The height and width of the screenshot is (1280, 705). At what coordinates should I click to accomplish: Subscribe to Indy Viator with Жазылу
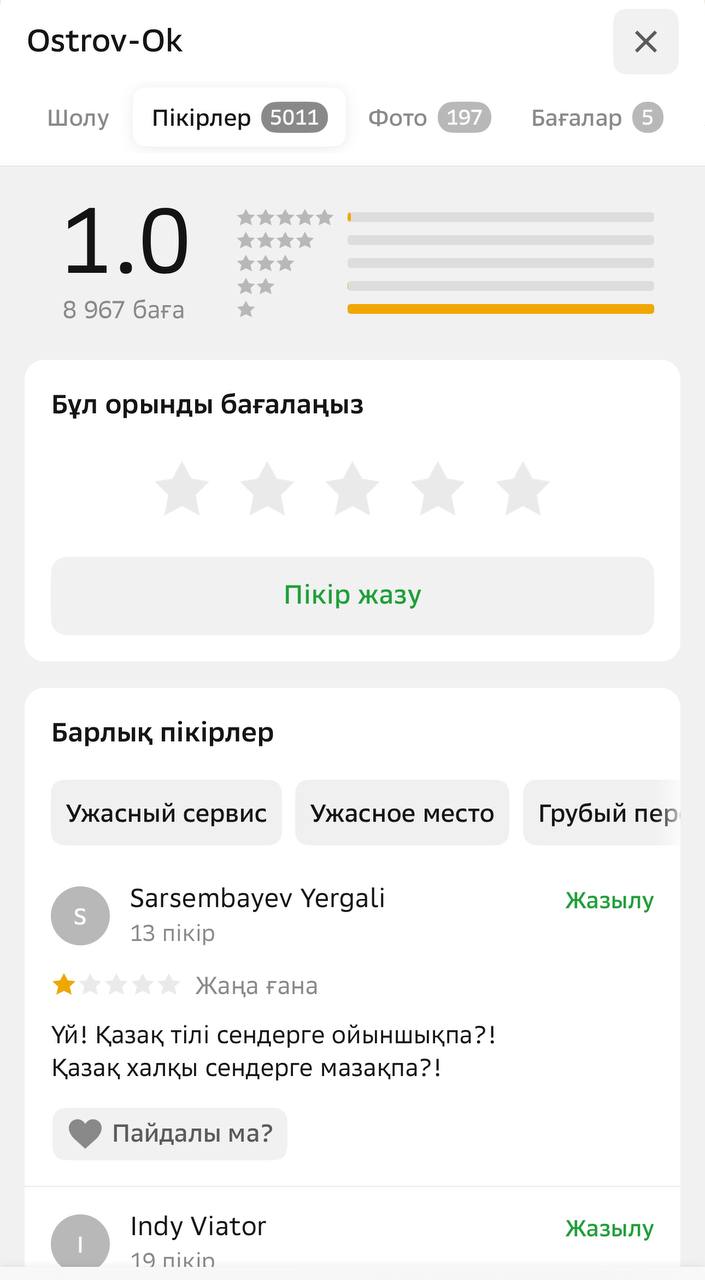pos(609,1228)
